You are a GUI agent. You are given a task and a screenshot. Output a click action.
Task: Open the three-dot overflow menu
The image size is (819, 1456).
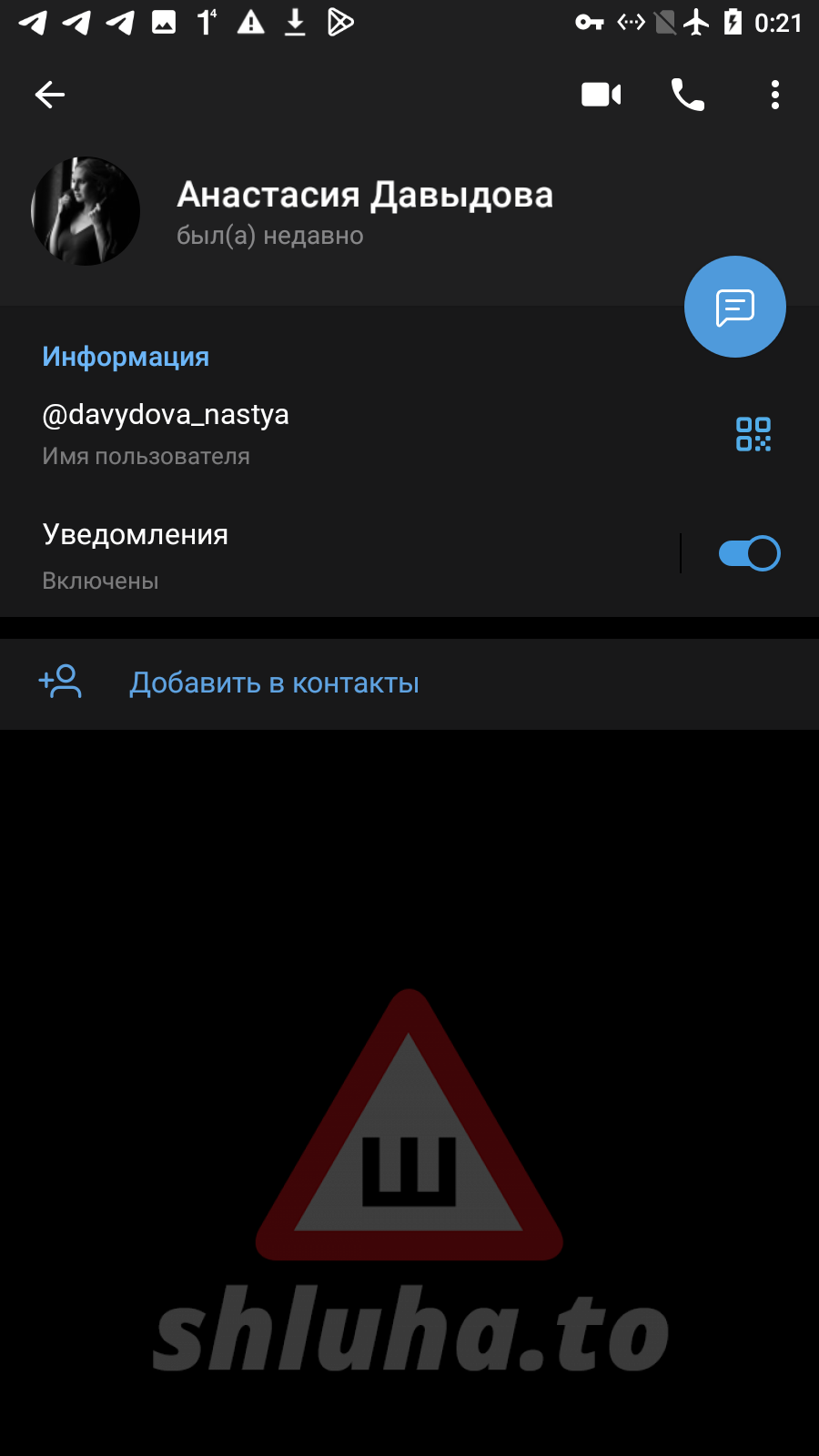click(774, 95)
